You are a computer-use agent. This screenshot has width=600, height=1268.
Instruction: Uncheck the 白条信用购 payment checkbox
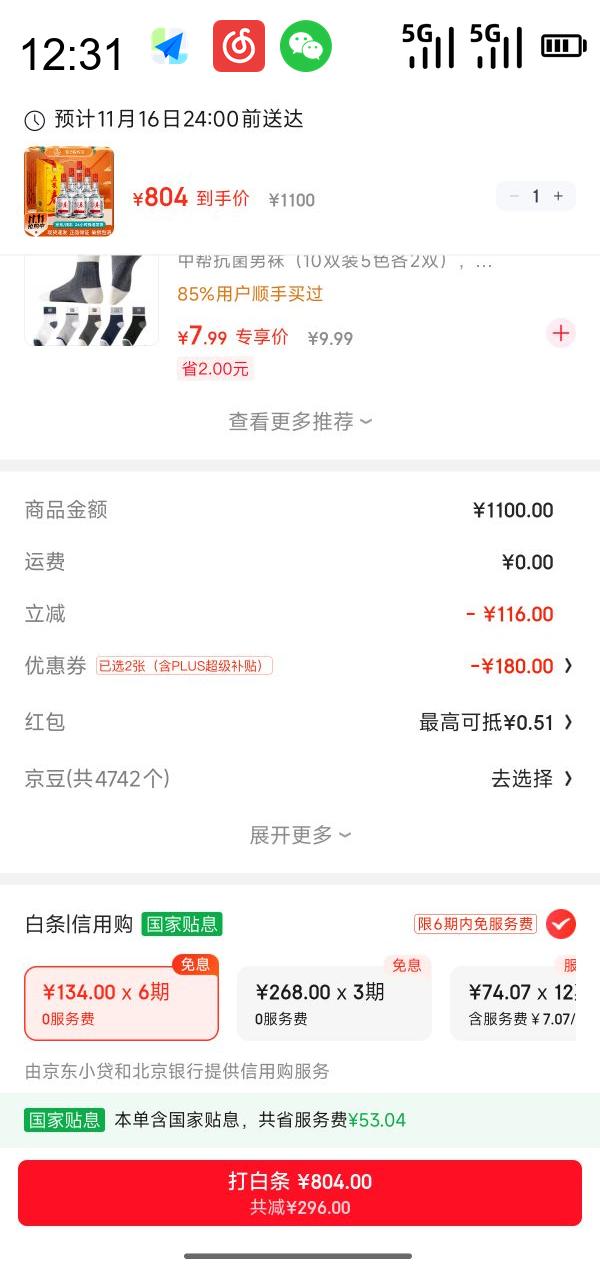tap(561, 924)
